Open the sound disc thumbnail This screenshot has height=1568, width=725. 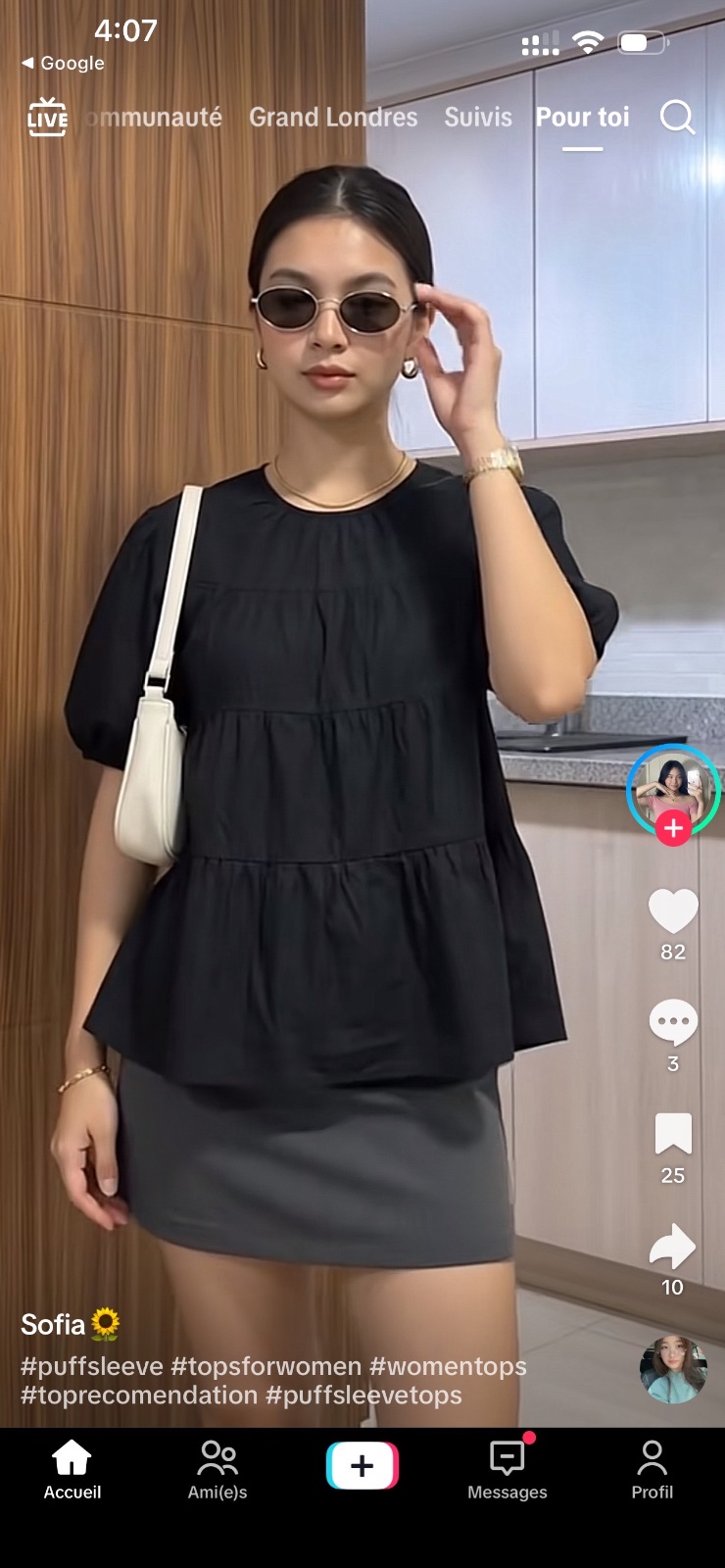[673, 1369]
